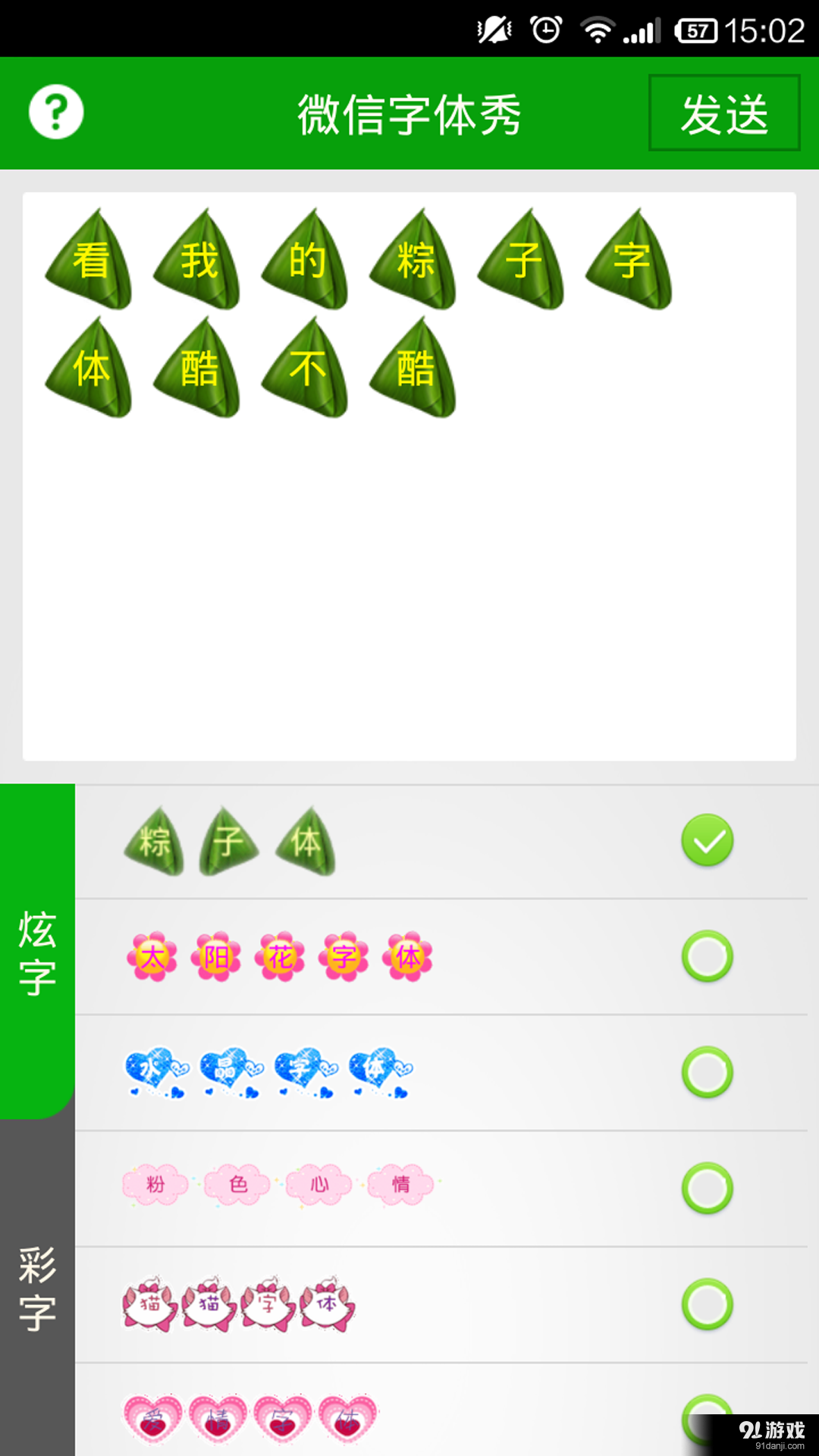The width and height of the screenshot is (819, 1456).
Task: Open the help question mark icon
Action: (55, 111)
